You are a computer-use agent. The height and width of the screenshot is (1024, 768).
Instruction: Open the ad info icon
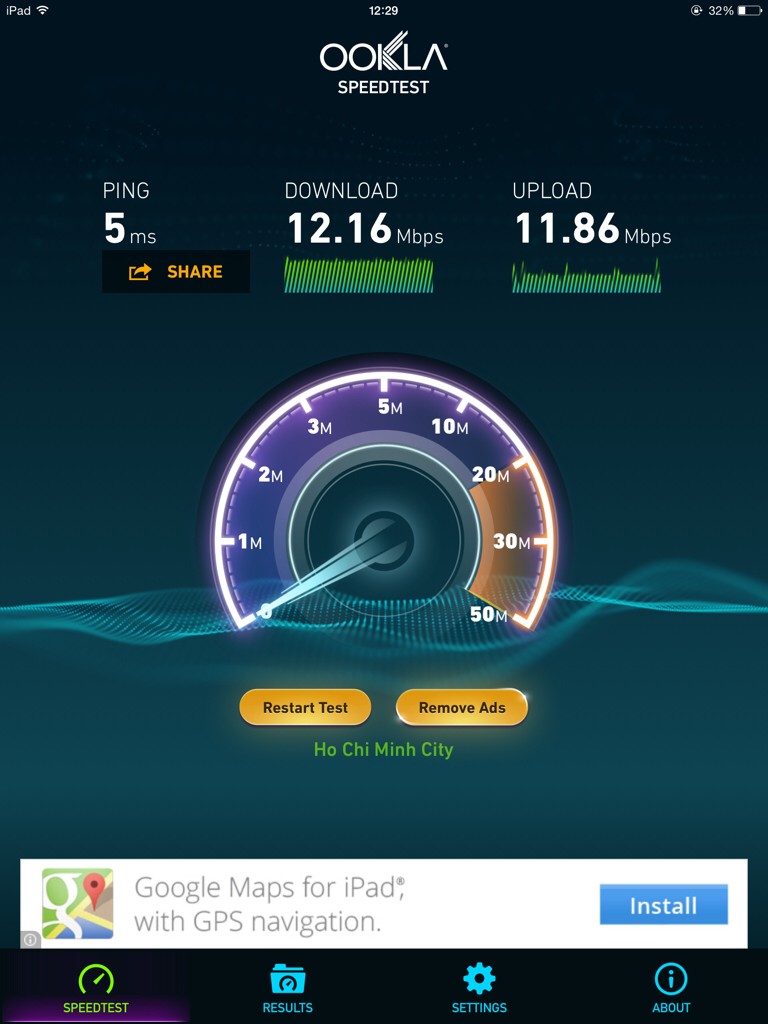tap(30, 939)
